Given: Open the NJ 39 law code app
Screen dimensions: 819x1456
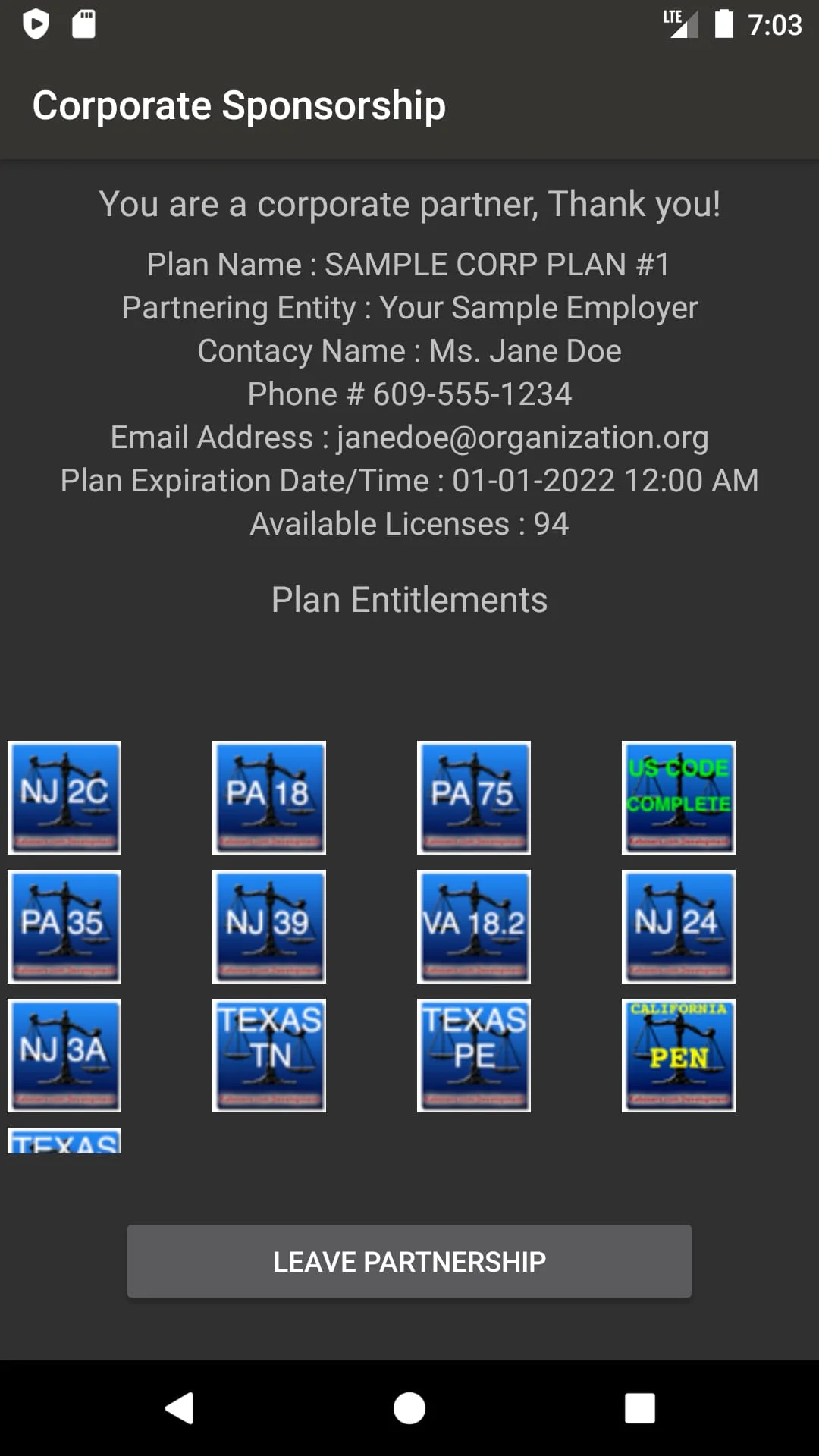Looking at the screenshot, I should [268, 927].
